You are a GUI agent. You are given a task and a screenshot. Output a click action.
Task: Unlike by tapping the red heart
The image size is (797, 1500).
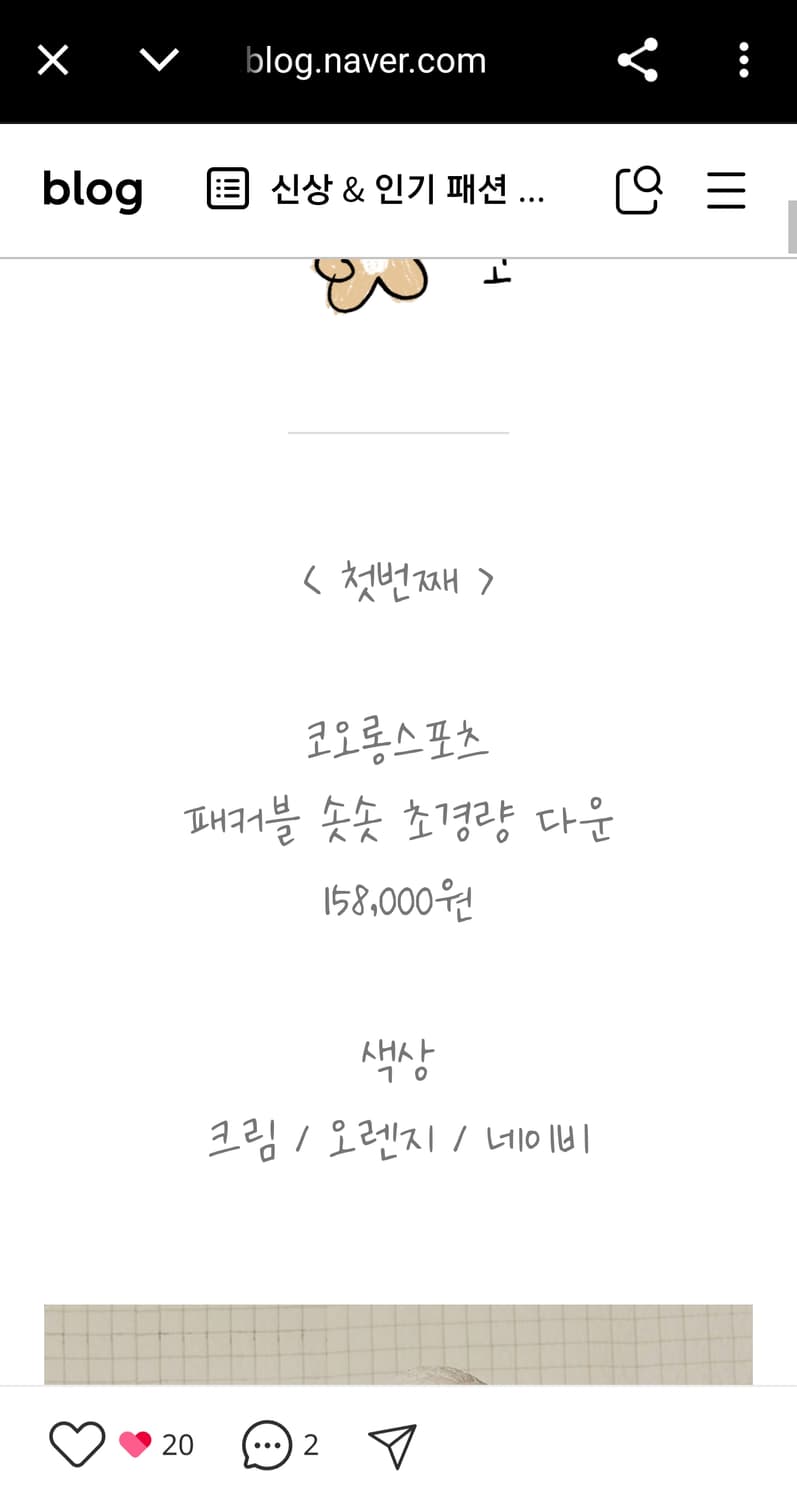click(x=135, y=1444)
